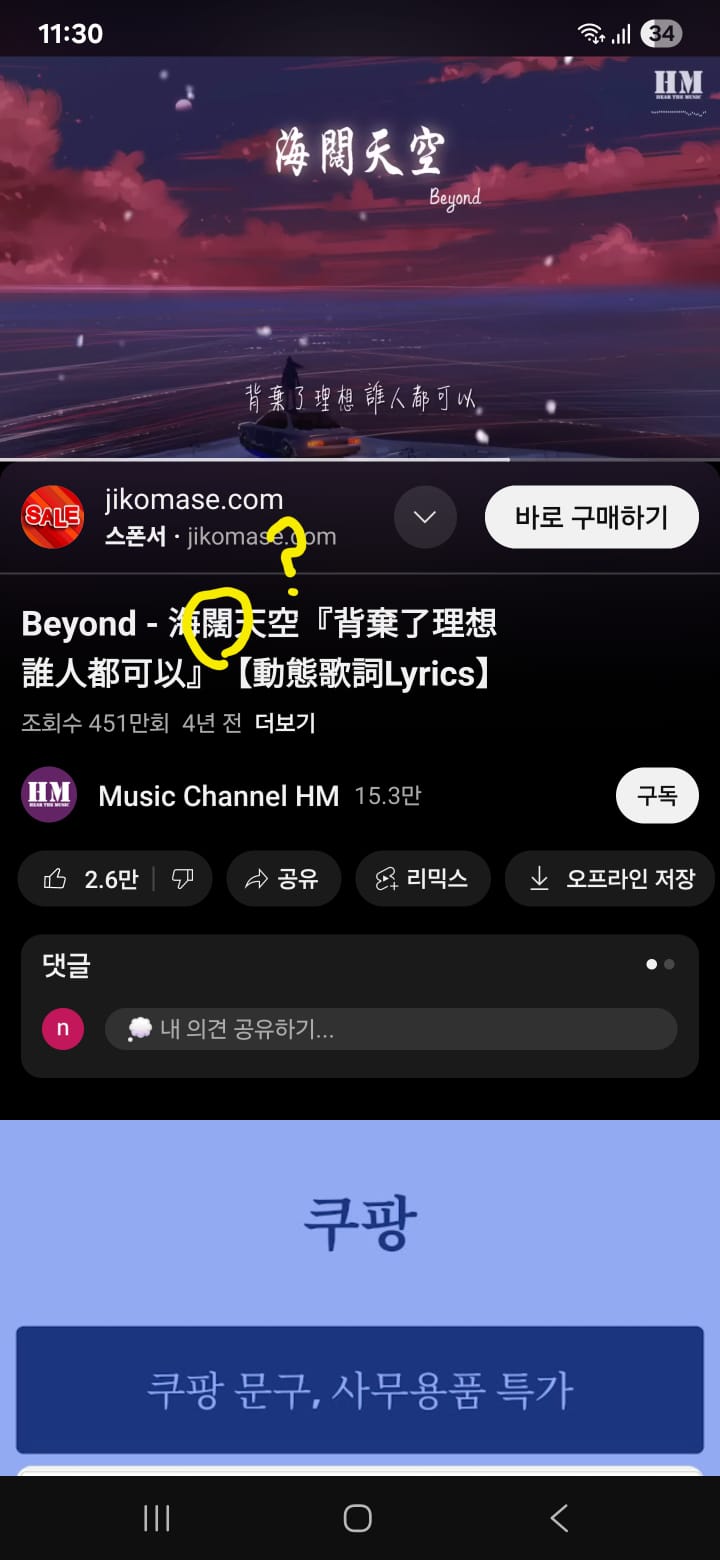Expand the jikomase.com sponsor chevron

click(425, 517)
